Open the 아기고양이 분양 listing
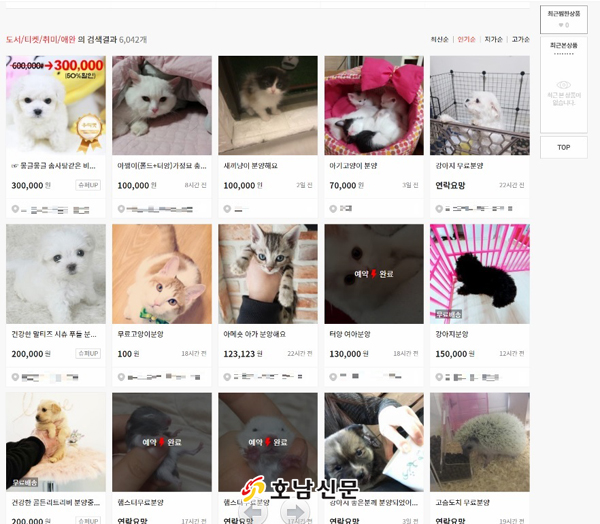This screenshot has height=524, width=600. pos(373,105)
